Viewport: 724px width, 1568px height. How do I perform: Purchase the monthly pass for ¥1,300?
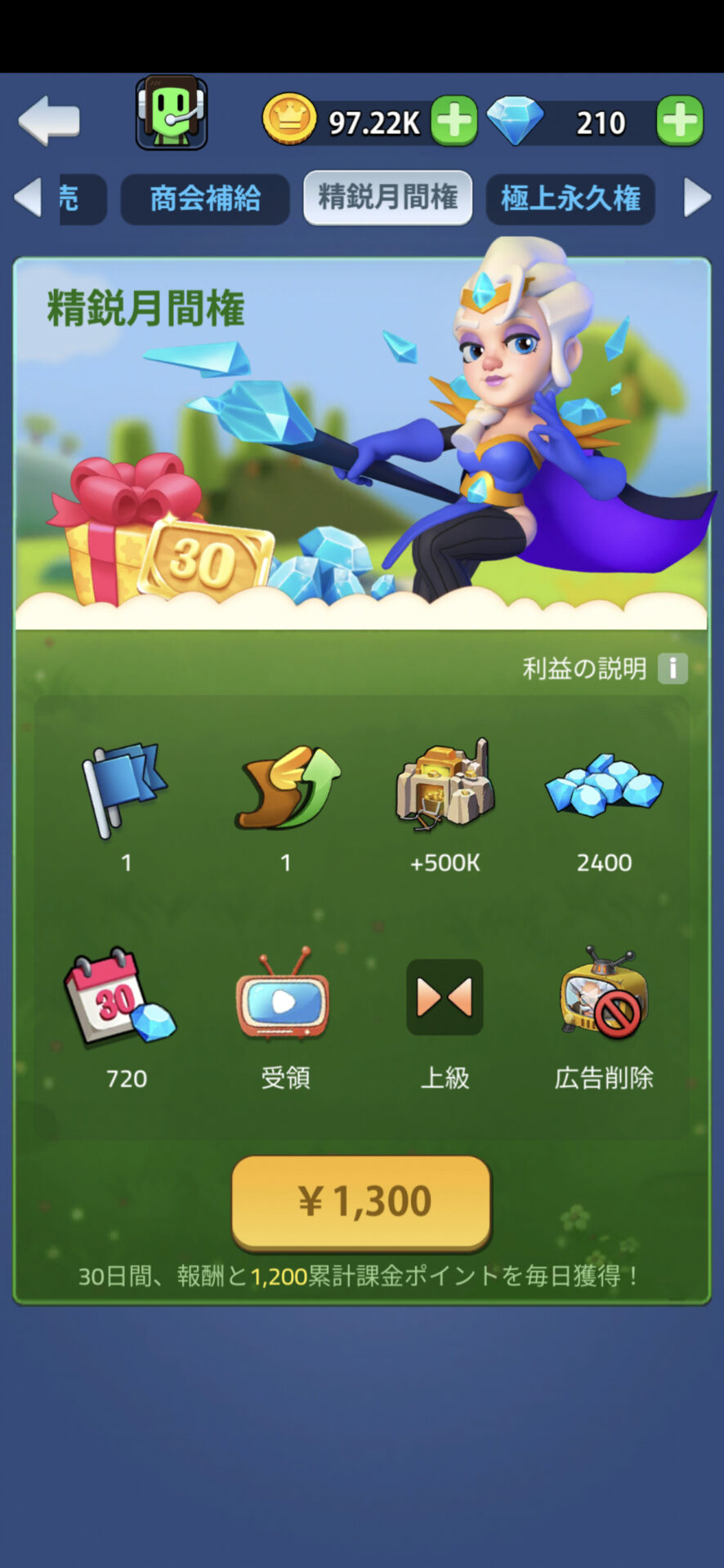coord(361,1201)
